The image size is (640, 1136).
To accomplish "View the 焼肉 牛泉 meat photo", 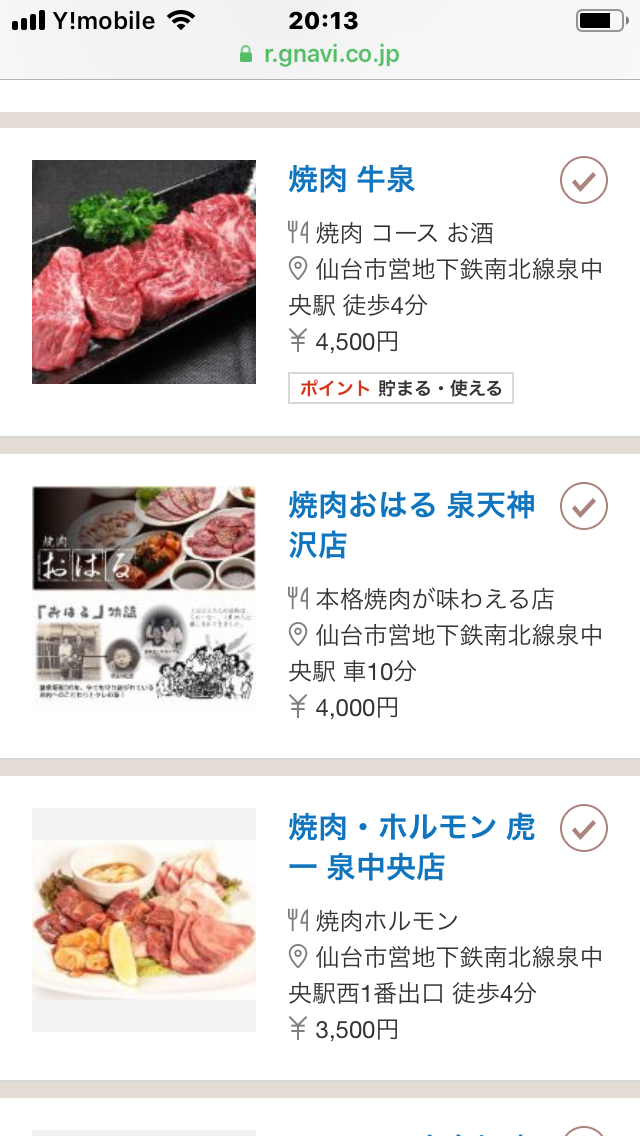I will click(144, 272).
